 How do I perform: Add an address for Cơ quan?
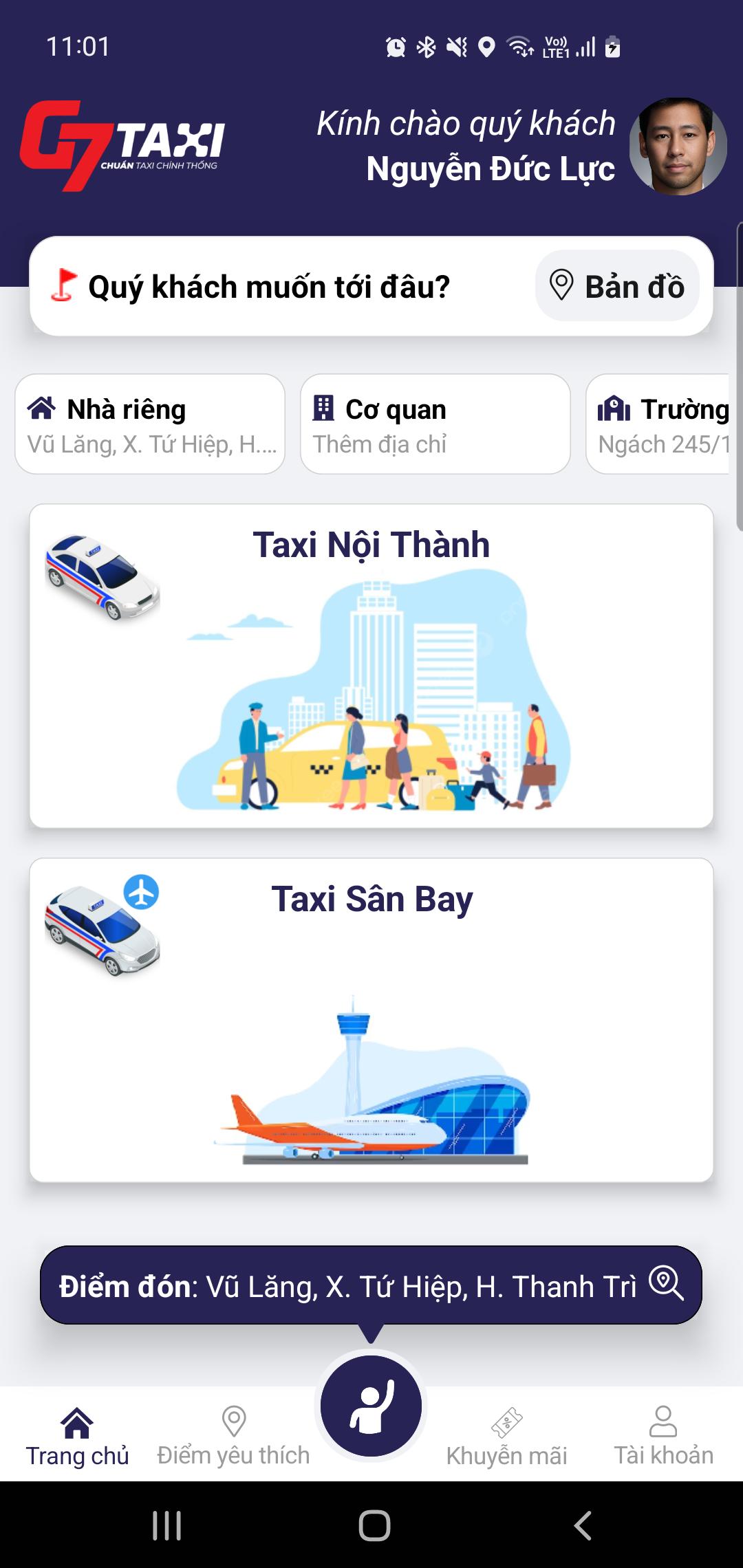tap(435, 424)
